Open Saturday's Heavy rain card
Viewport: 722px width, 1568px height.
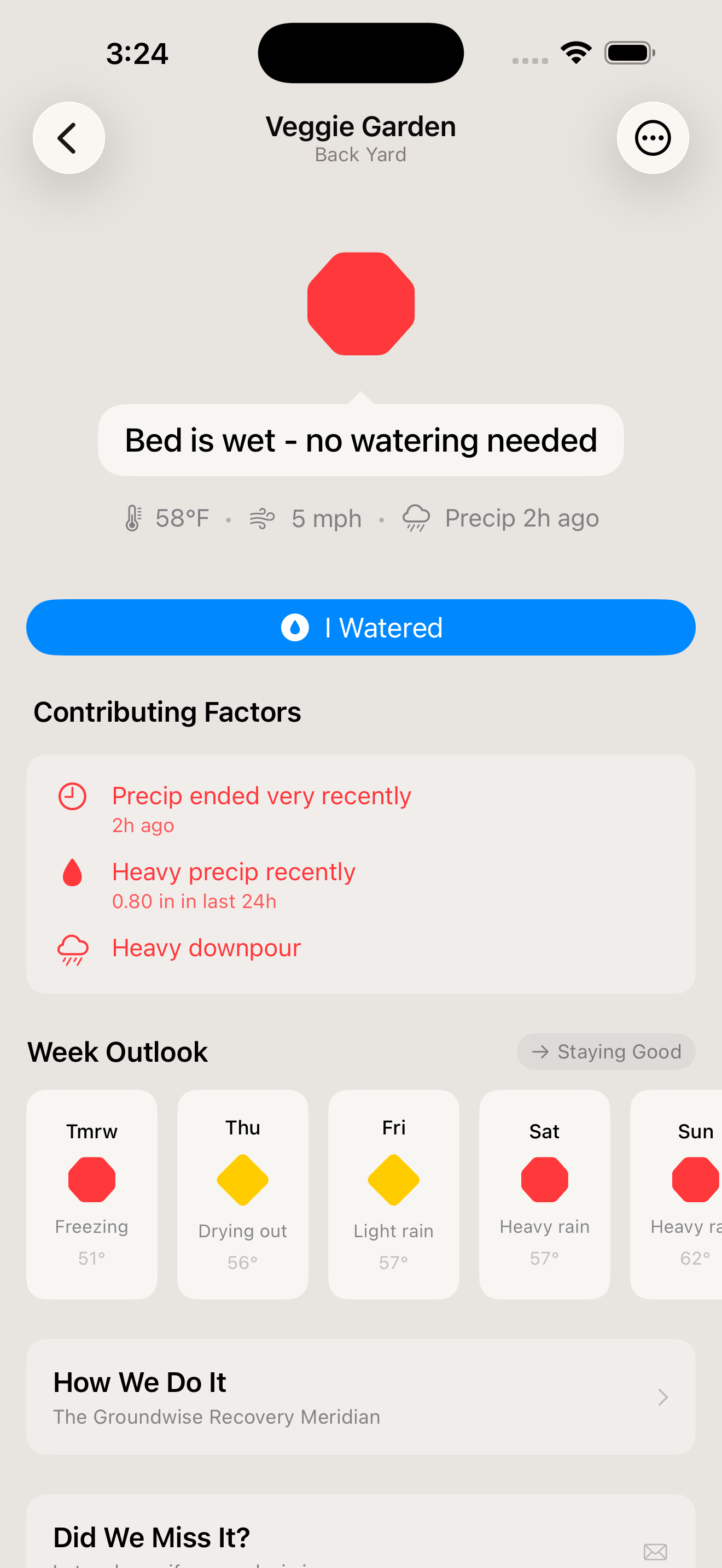(544, 1193)
